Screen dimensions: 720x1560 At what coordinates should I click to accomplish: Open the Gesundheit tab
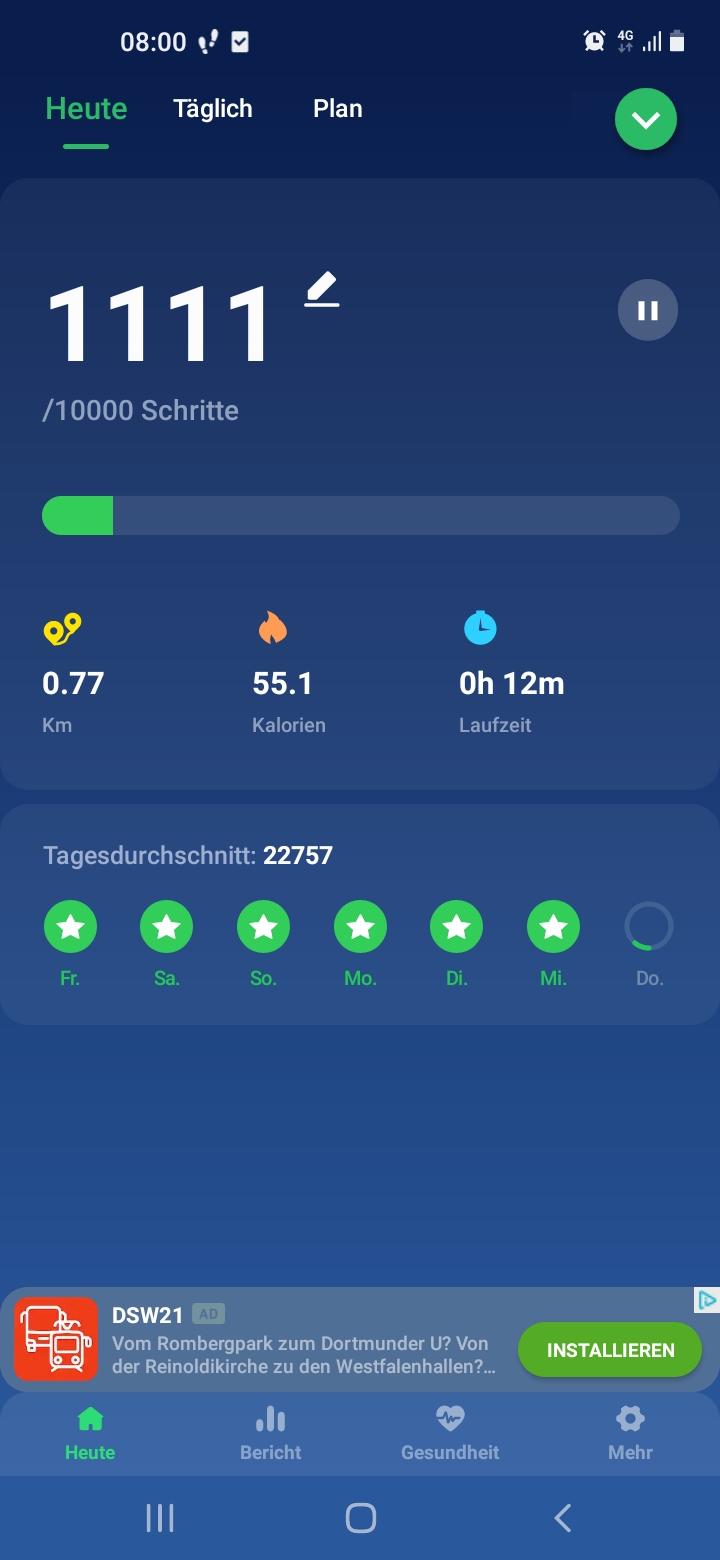[450, 1433]
